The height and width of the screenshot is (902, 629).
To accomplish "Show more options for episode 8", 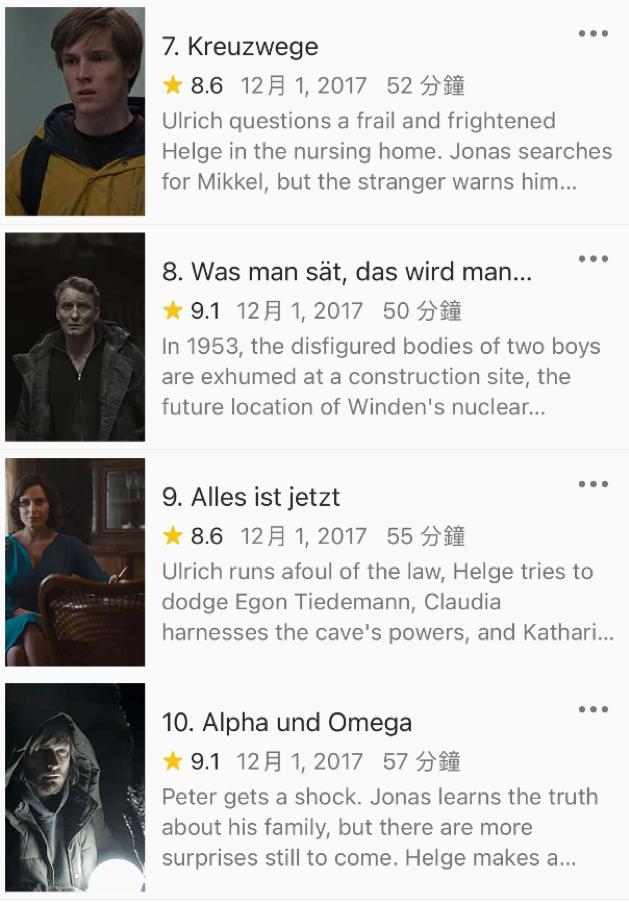I will click(x=593, y=259).
